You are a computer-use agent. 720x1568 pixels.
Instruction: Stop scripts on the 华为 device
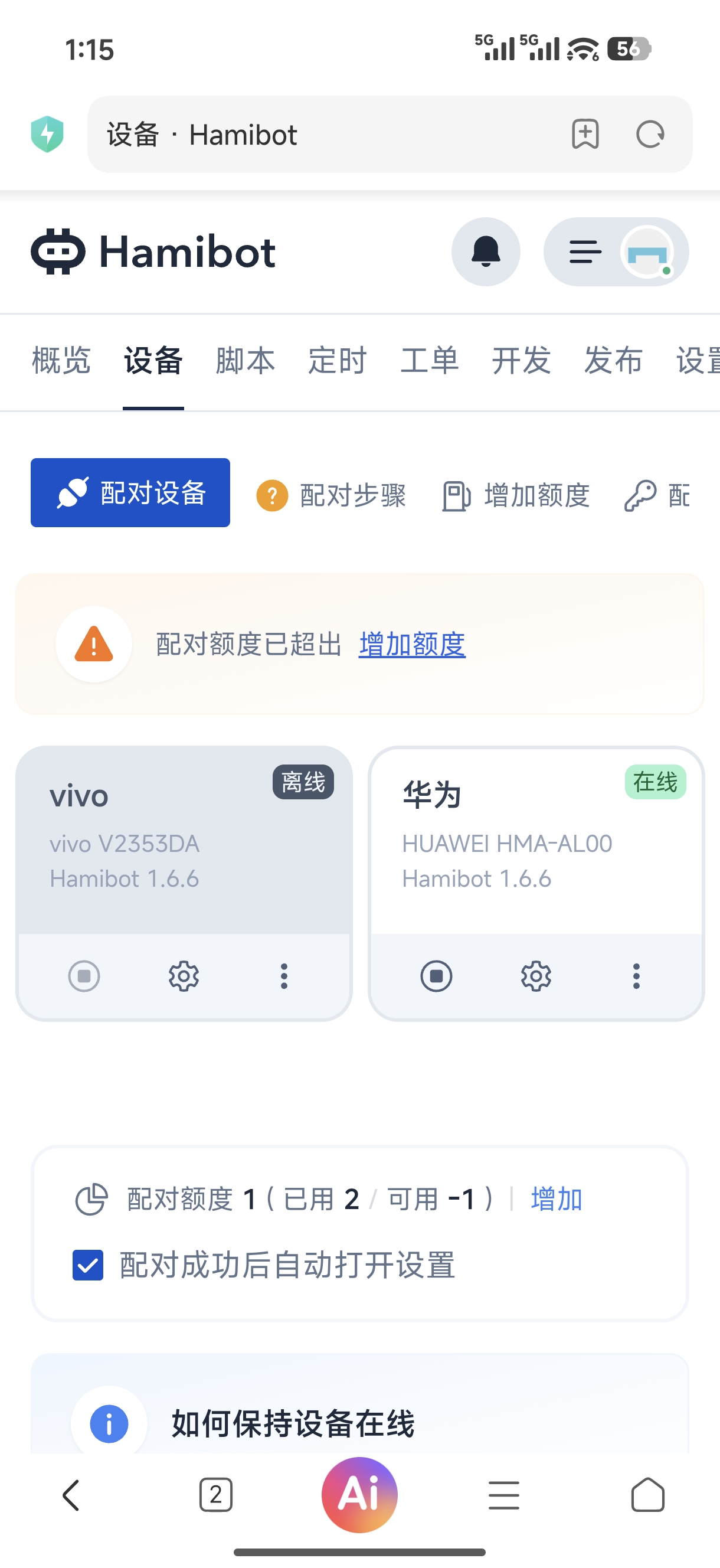point(436,976)
